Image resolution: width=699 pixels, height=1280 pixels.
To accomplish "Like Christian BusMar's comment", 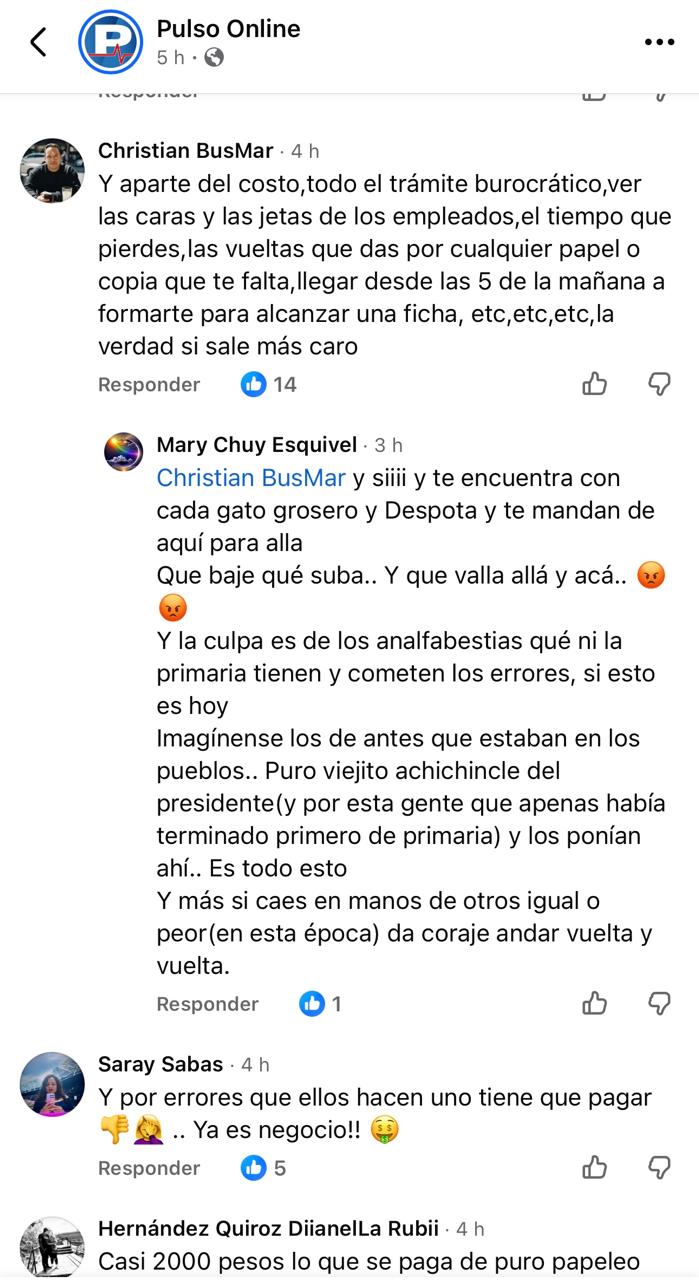I will (594, 384).
